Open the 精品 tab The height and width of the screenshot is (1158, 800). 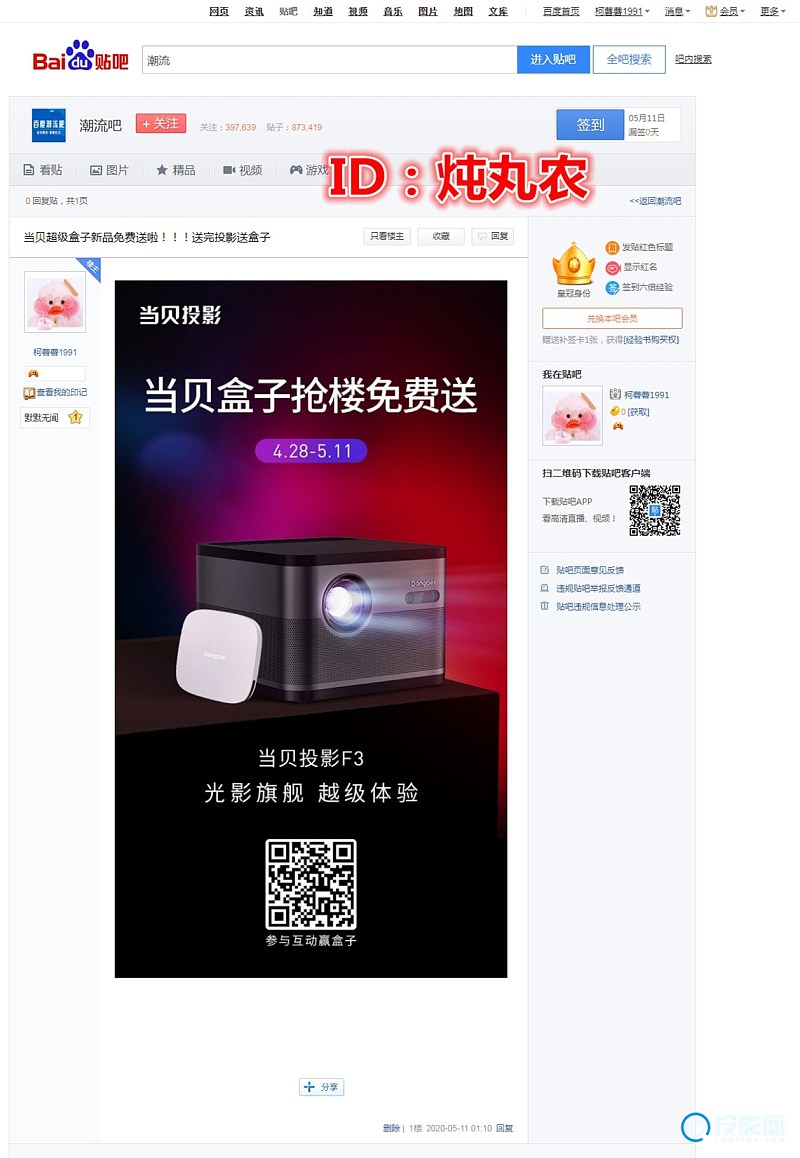[176, 170]
